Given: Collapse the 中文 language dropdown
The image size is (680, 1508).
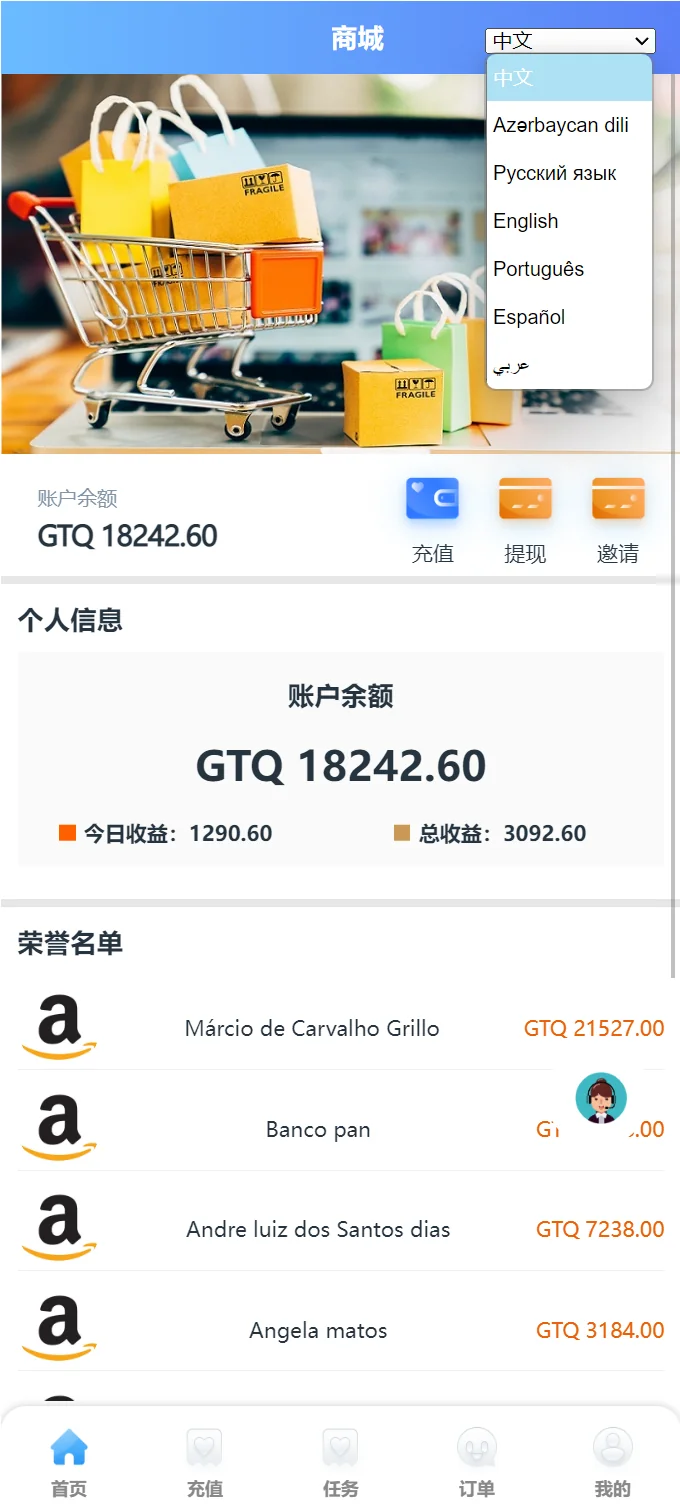Looking at the screenshot, I should tap(570, 41).
